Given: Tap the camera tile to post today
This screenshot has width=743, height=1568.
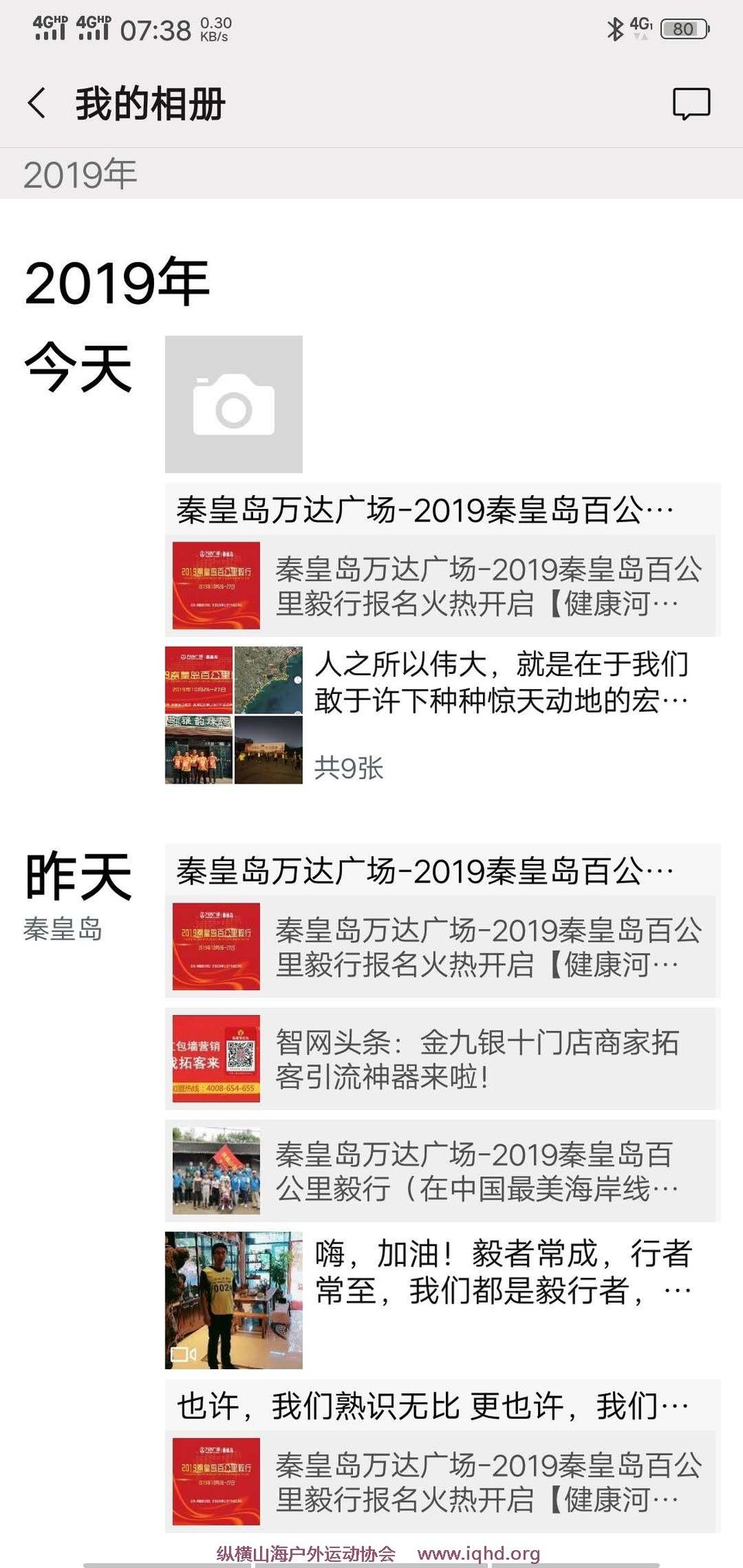Looking at the screenshot, I should 234,405.
